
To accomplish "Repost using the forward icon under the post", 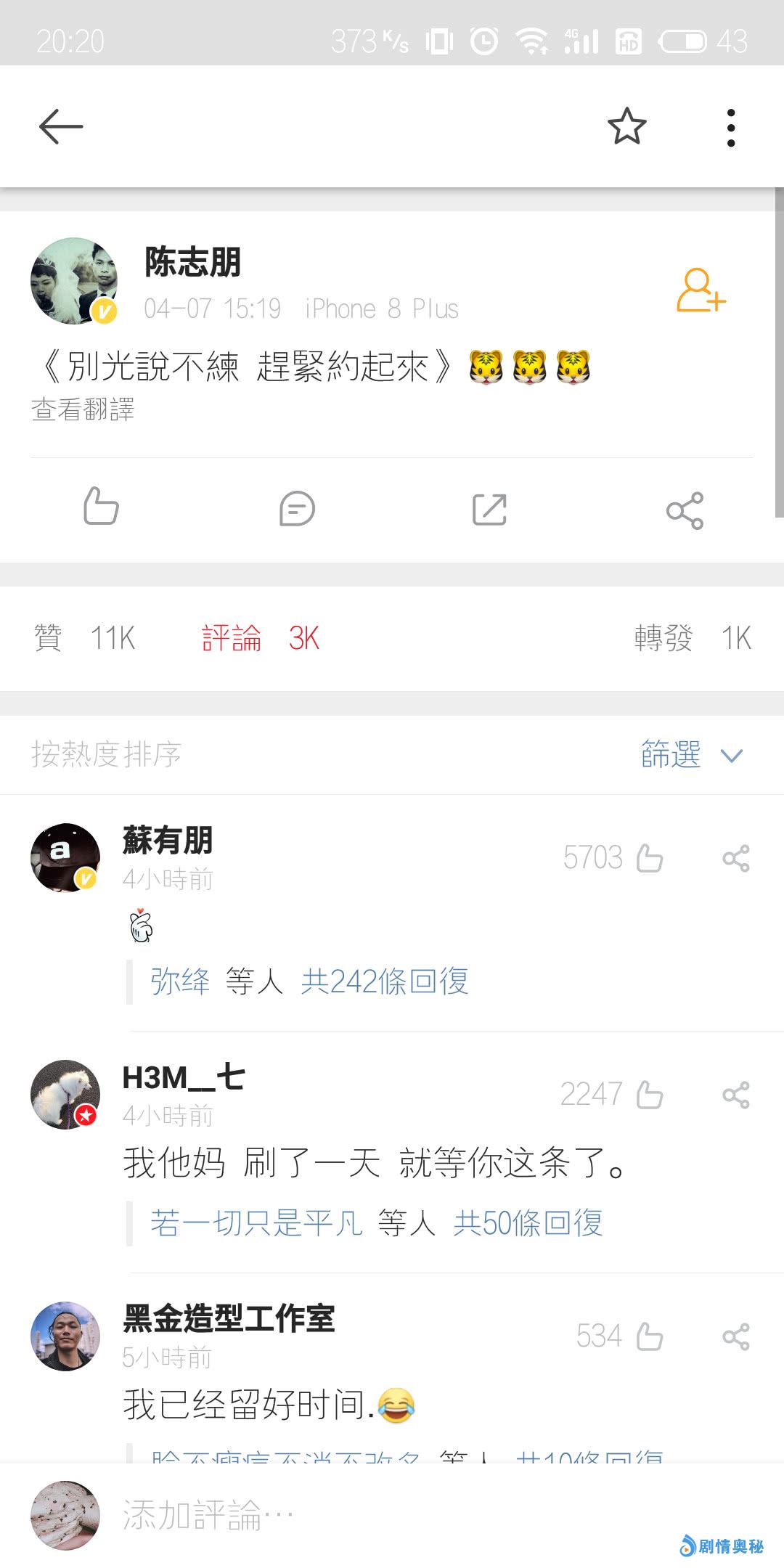I will click(489, 510).
